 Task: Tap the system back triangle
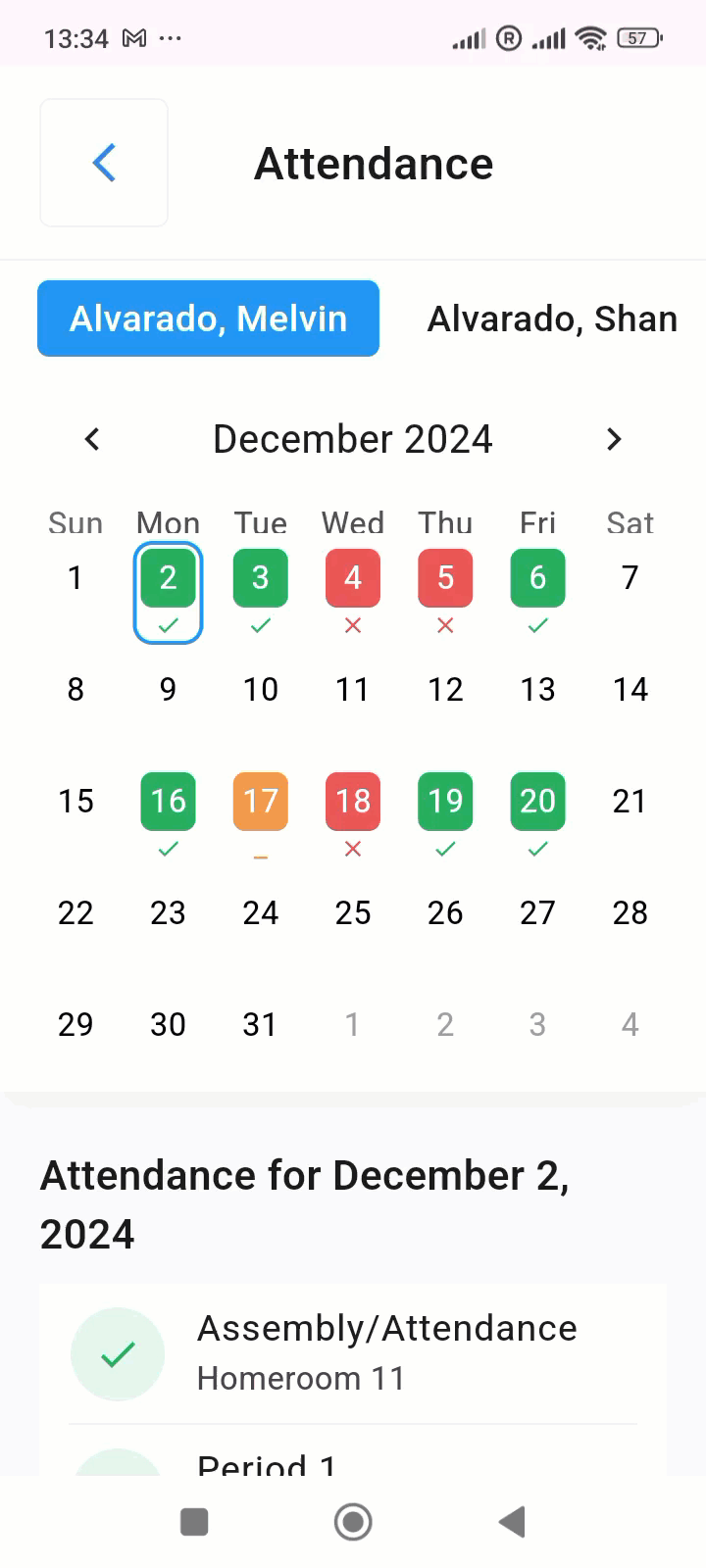click(x=512, y=1522)
